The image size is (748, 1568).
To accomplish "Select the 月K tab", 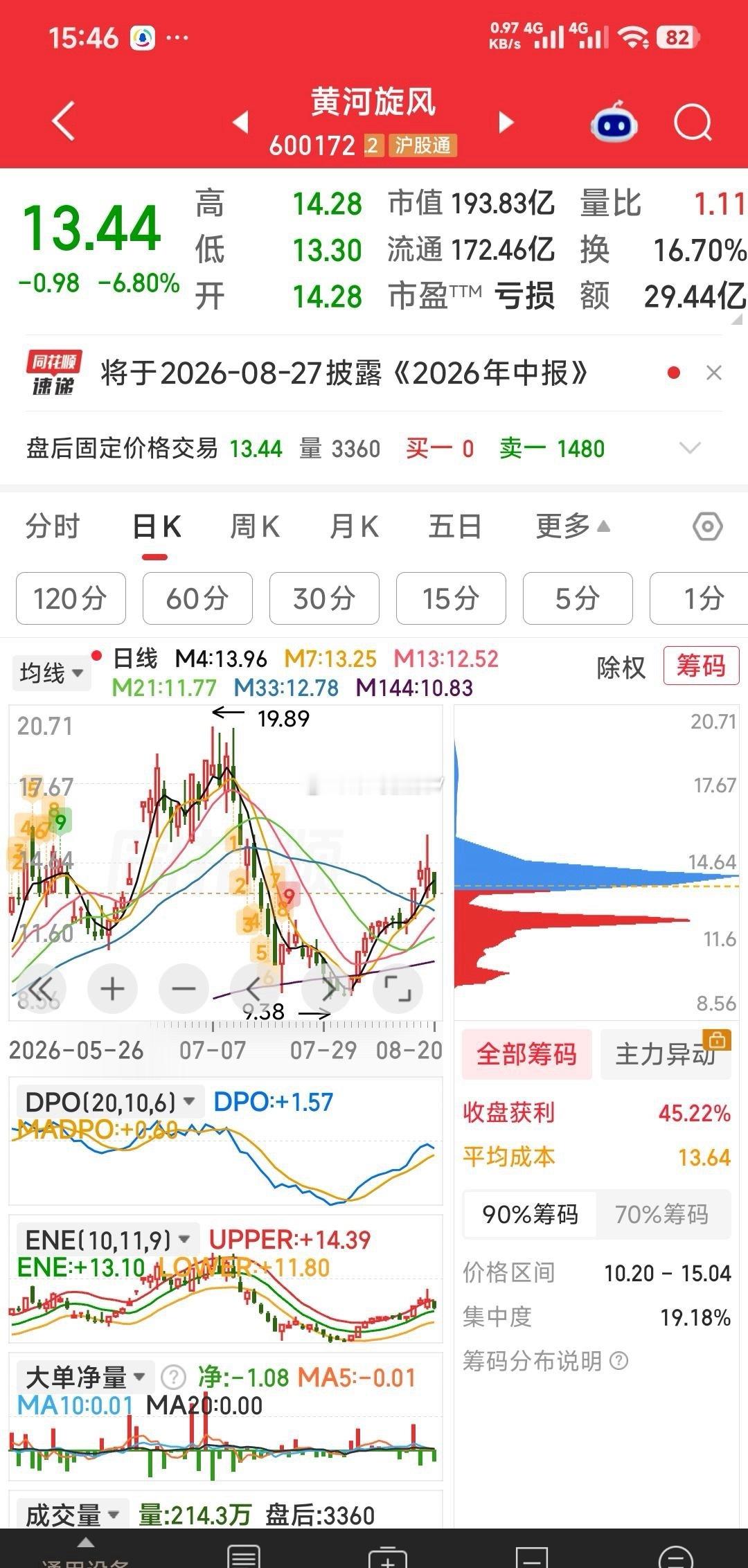I will [x=354, y=527].
